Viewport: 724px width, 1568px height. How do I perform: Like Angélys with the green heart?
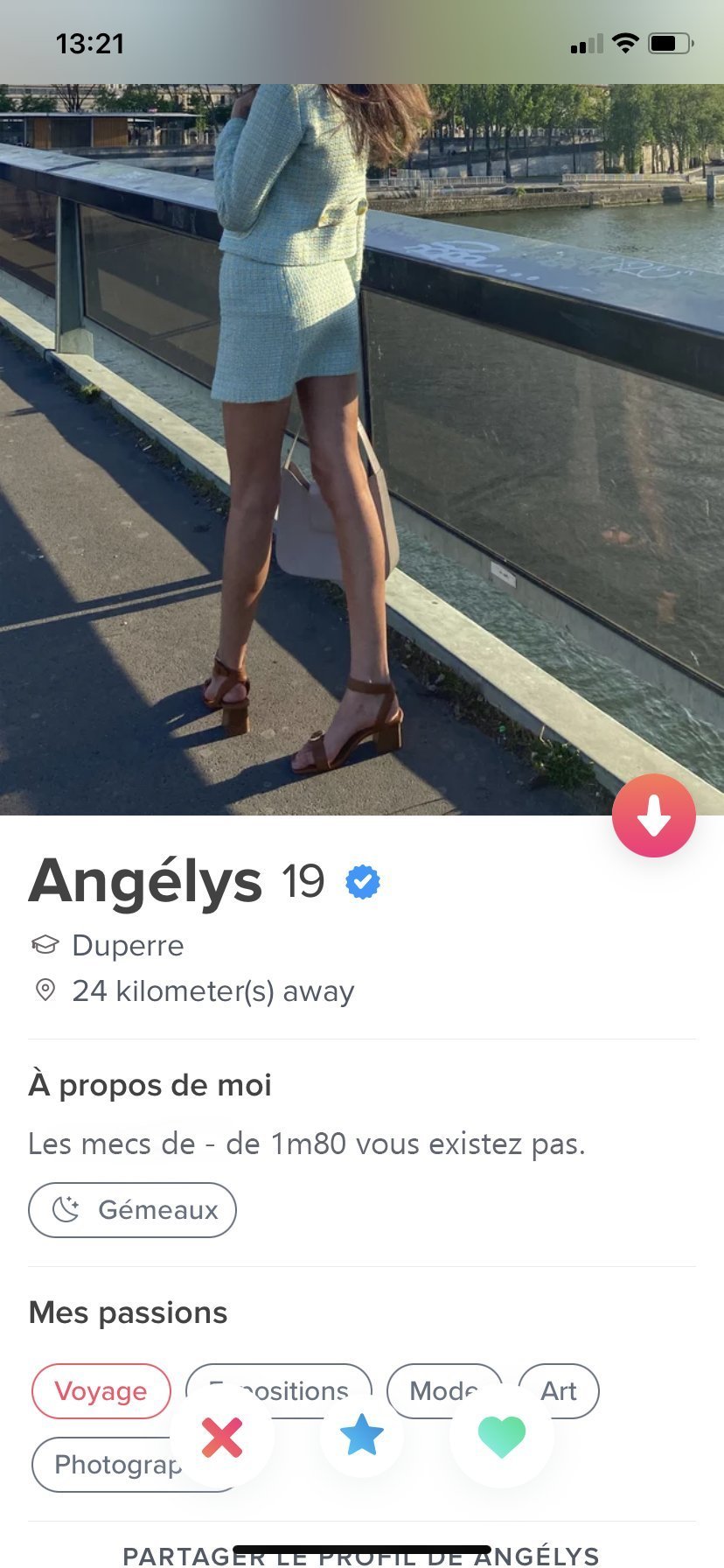[502, 1437]
